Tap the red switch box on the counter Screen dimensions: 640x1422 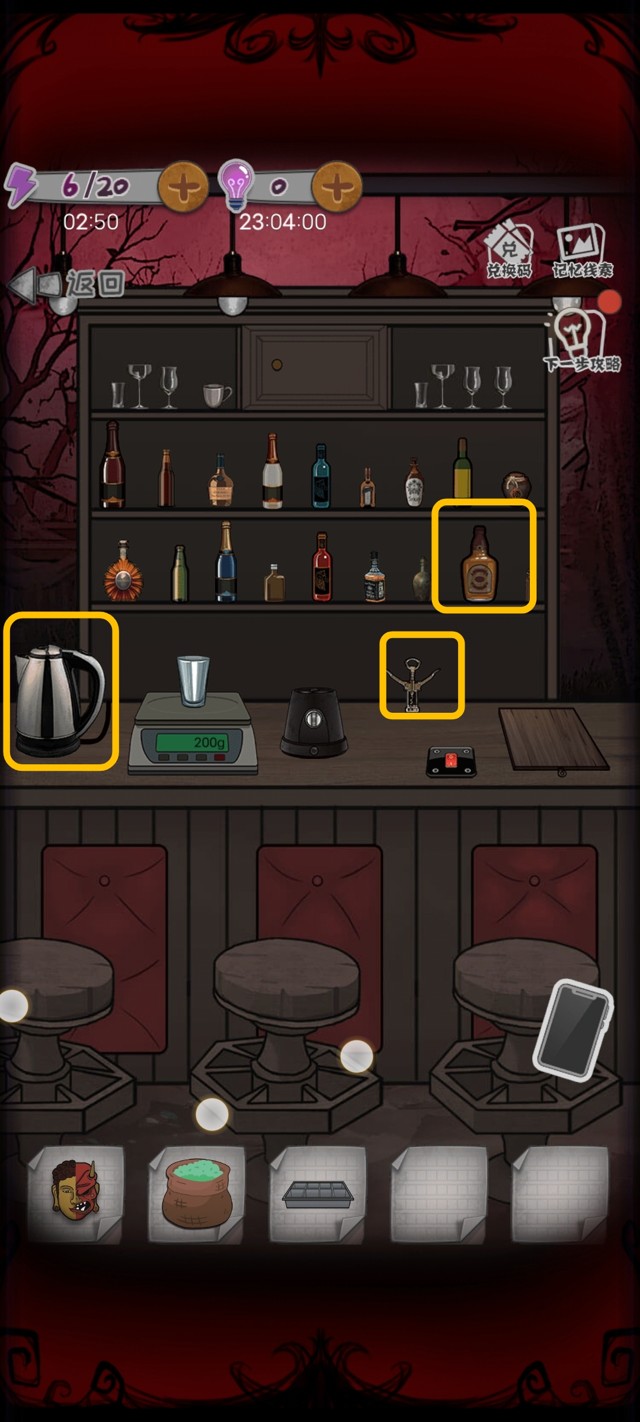(450, 761)
